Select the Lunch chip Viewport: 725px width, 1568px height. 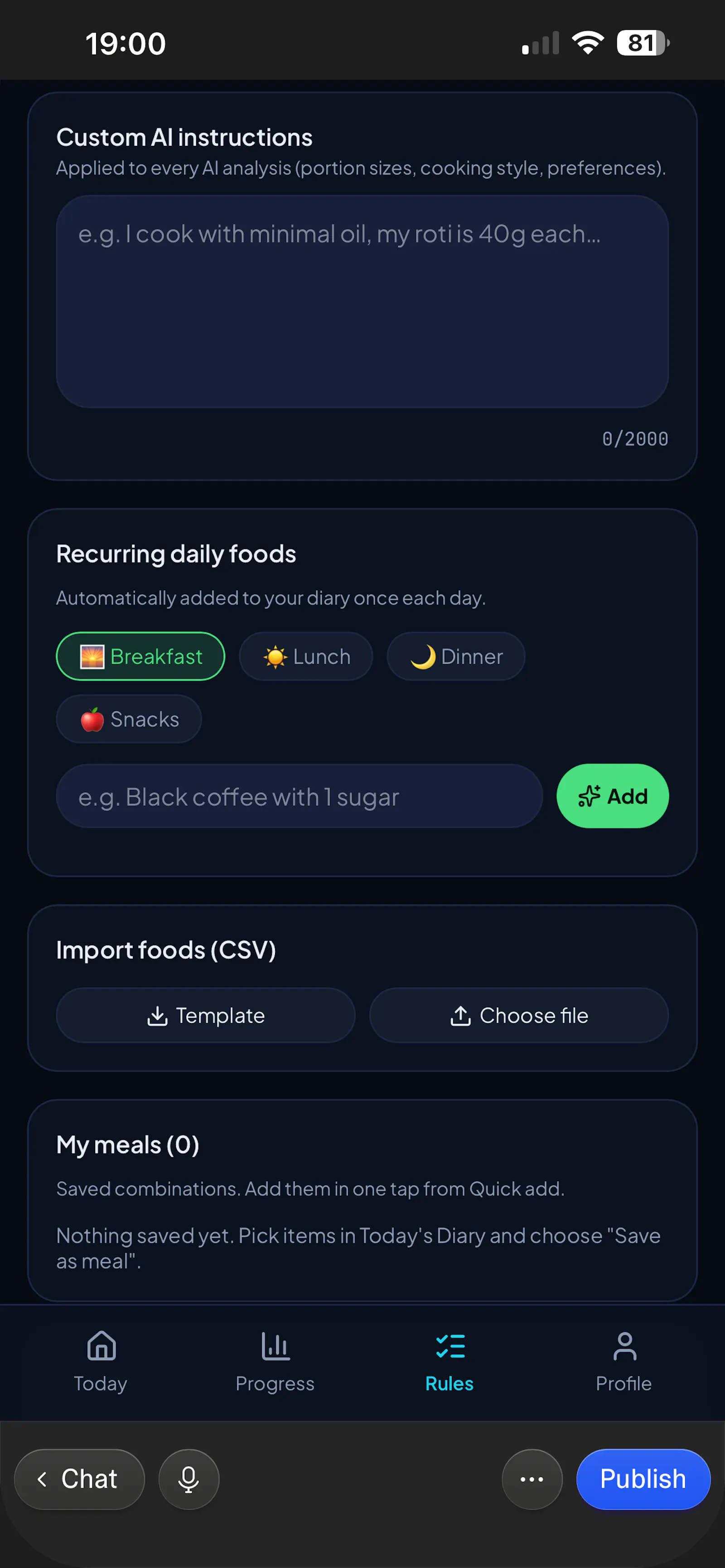(x=305, y=656)
